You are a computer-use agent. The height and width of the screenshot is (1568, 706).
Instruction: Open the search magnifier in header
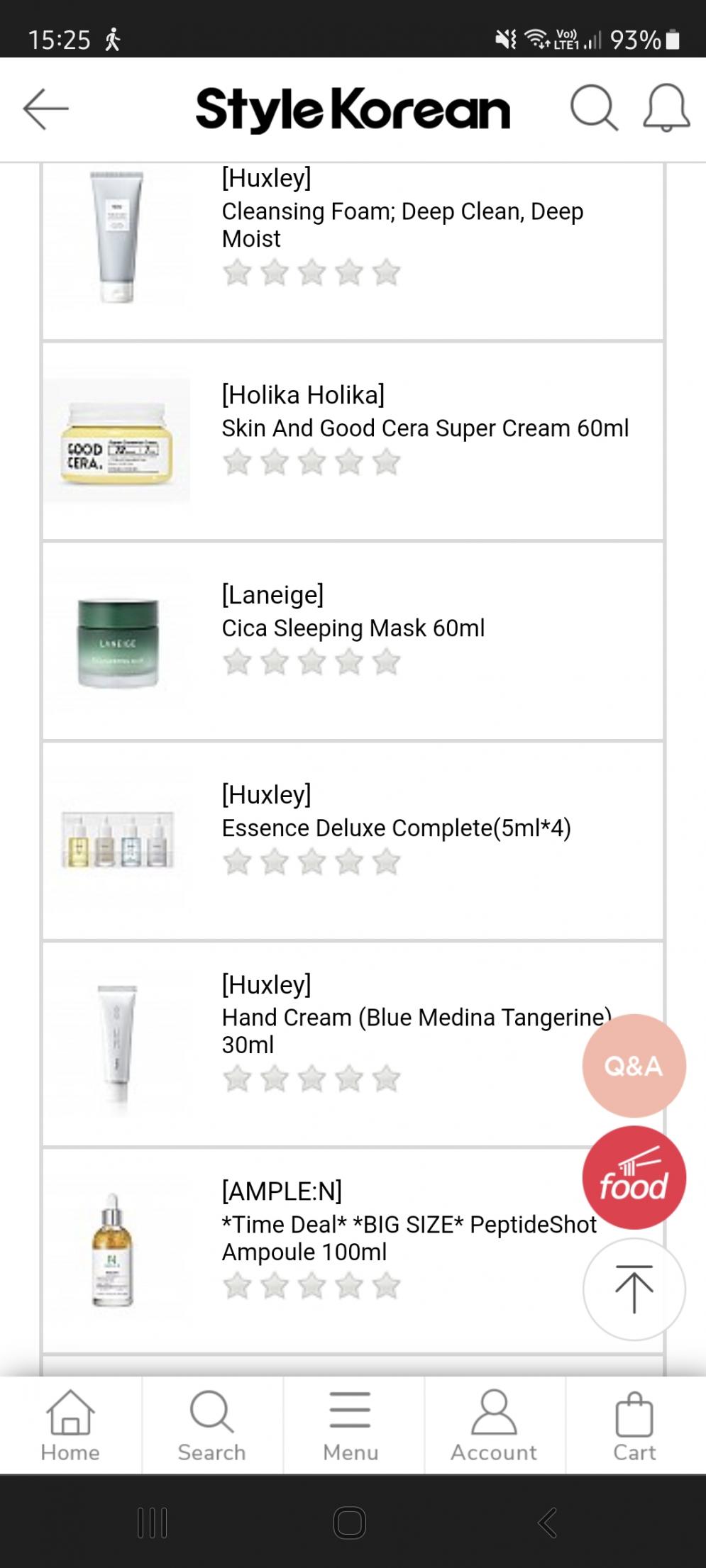(x=594, y=109)
